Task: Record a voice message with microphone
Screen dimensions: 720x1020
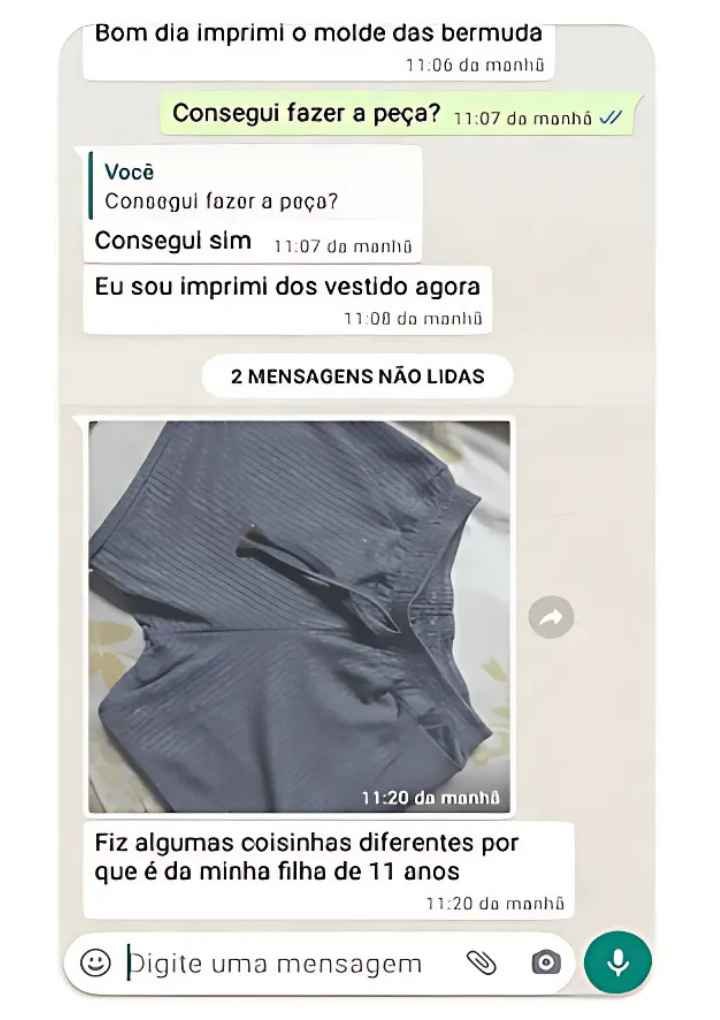Action: pyautogui.click(x=618, y=963)
